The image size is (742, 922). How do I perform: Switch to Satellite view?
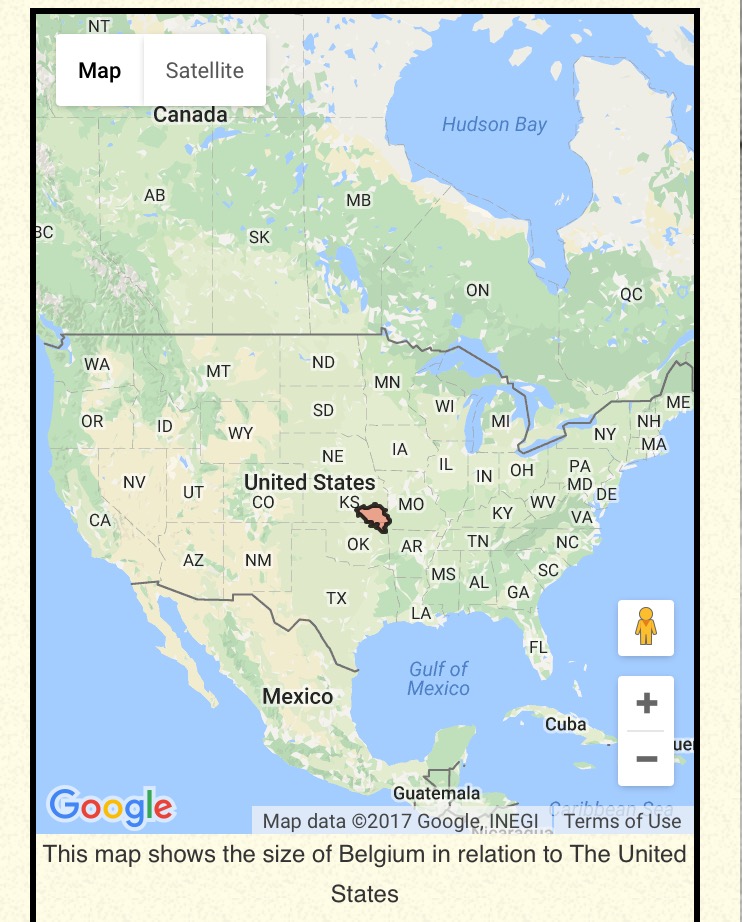[x=205, y=70]
